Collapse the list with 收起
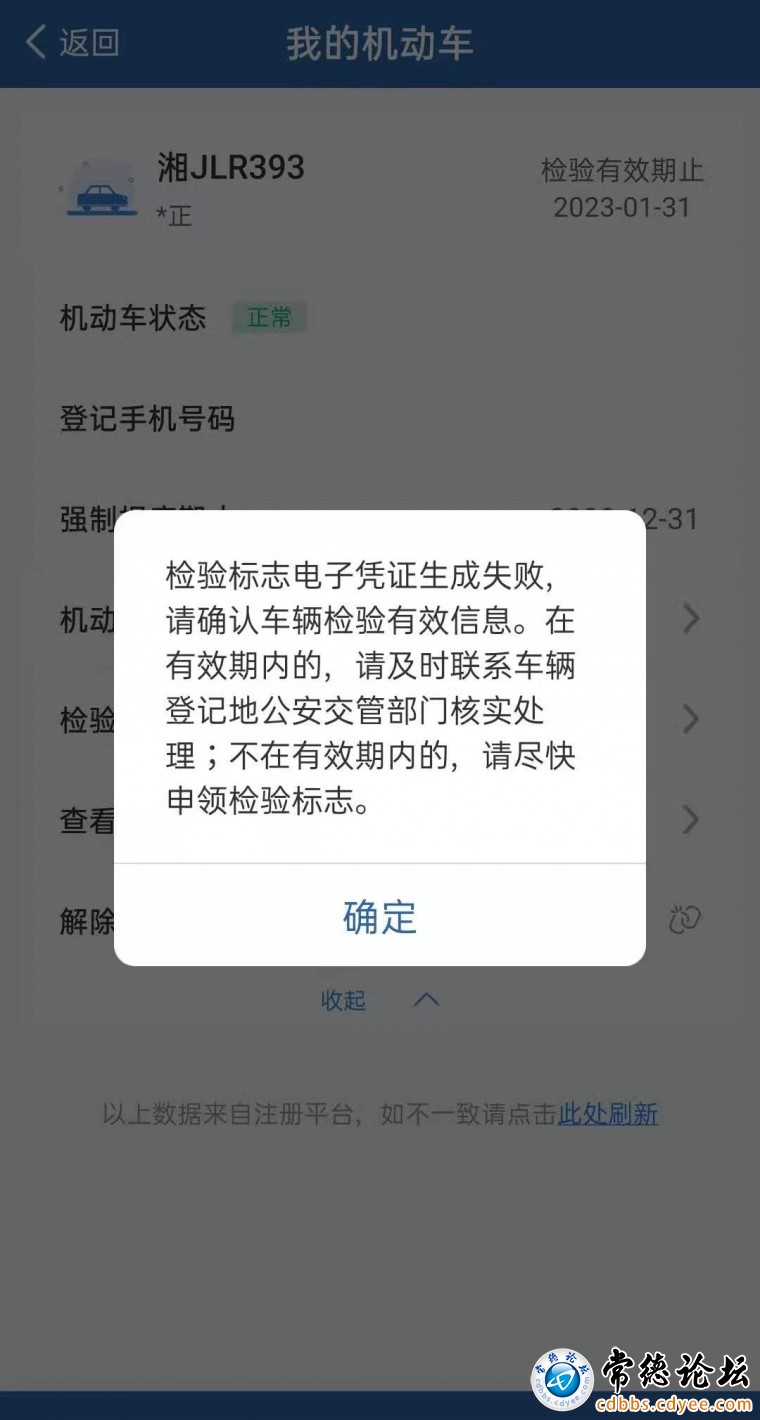Screen dimensions: 760x1420 343,999
